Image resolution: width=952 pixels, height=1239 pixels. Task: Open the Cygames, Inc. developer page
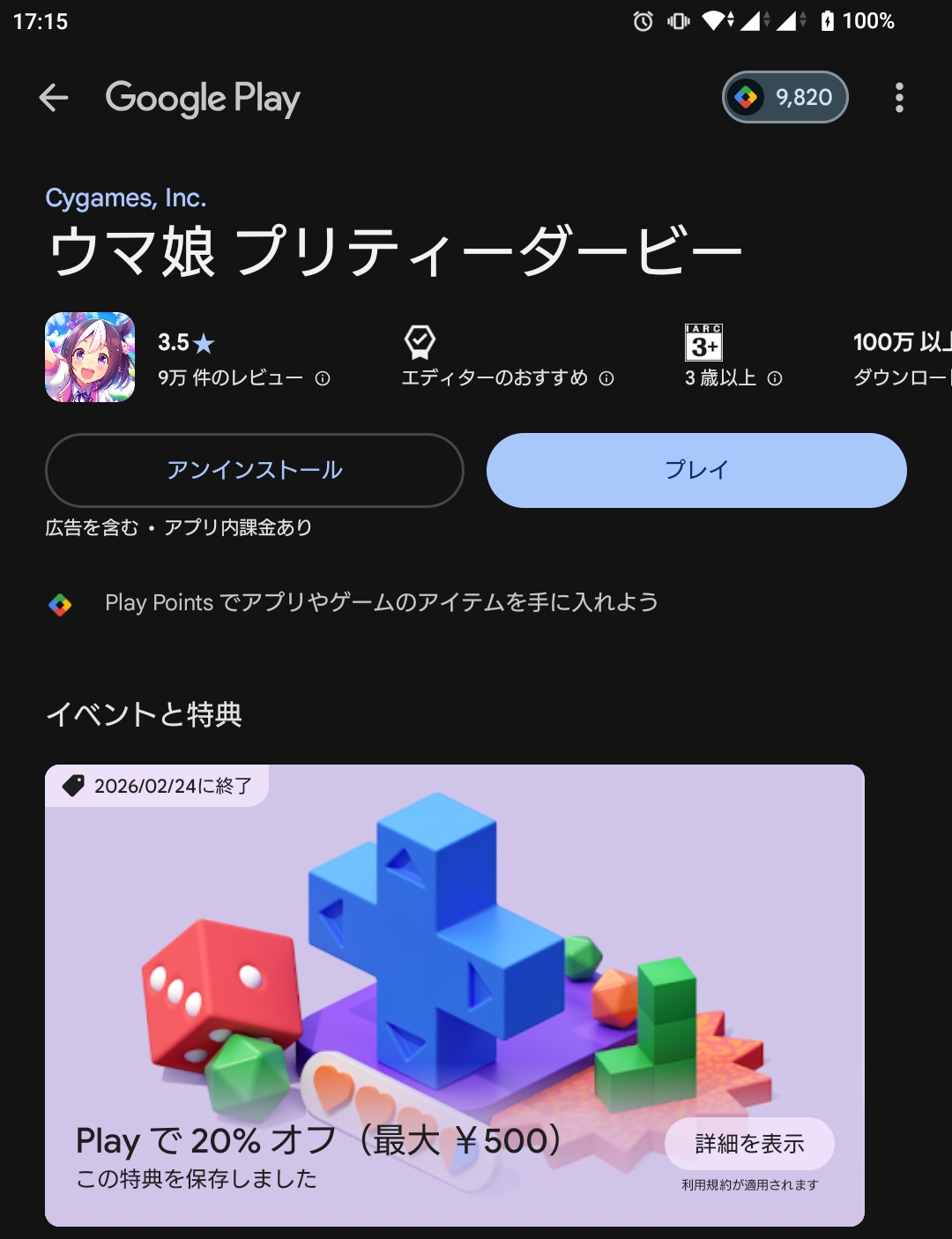(126, 198)
